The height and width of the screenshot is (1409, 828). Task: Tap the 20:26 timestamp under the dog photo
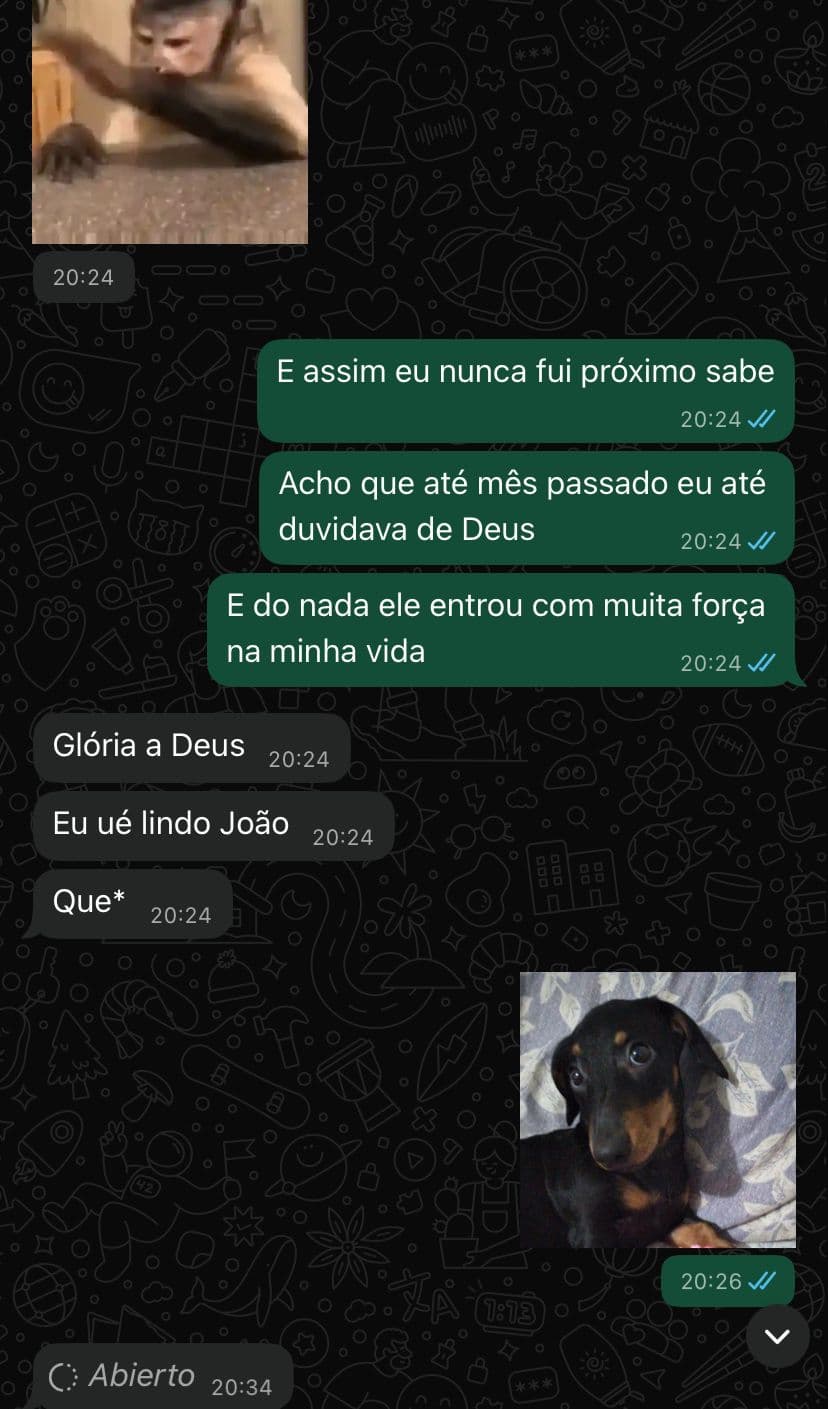pos(710,1281)
